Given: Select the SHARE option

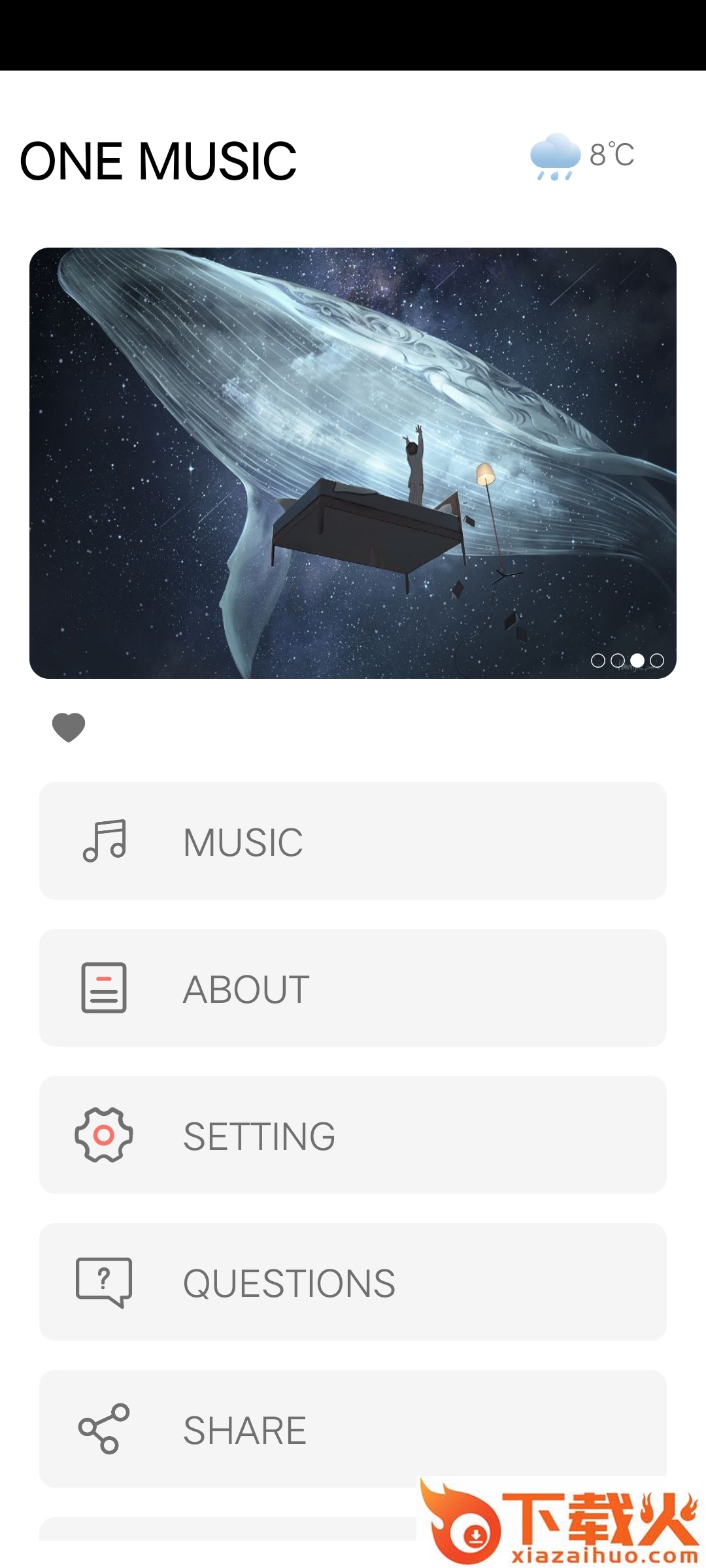Looking at the screenshot, I should [x=353, y=1429].
